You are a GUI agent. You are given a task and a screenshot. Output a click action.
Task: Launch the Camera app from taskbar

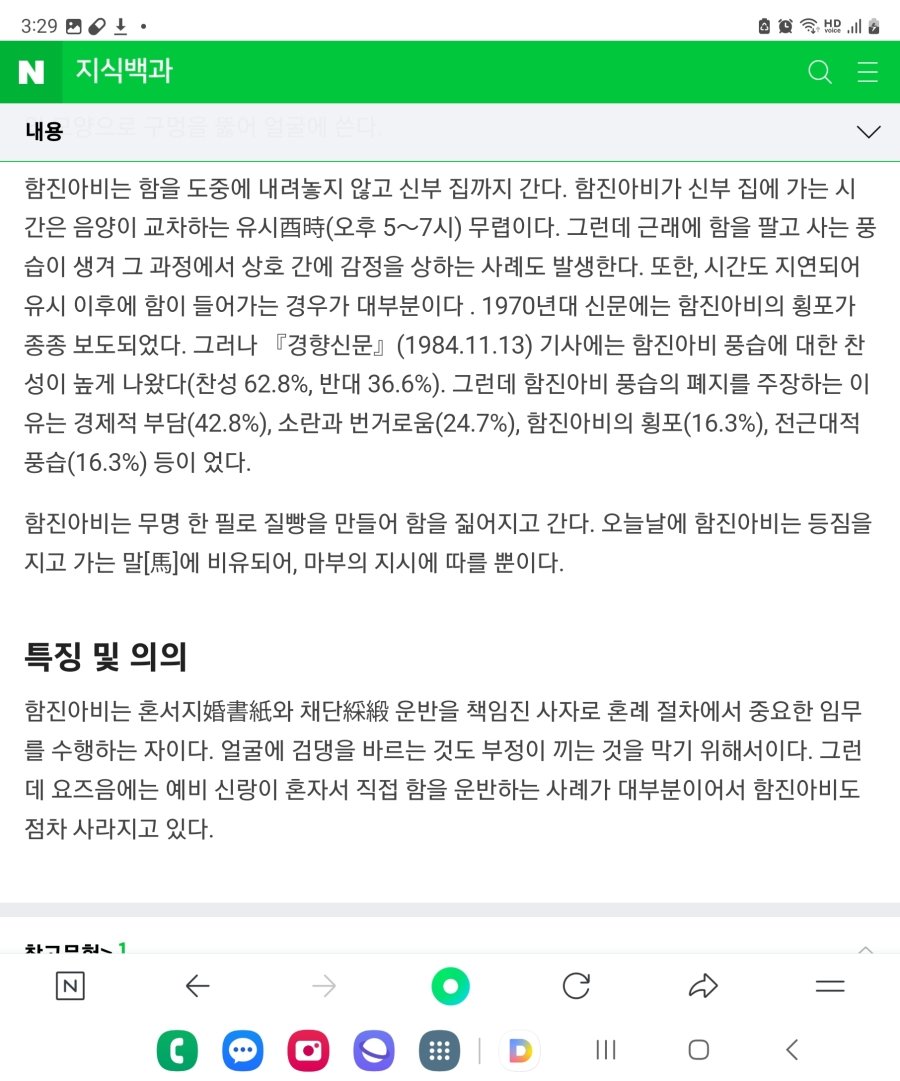click(x=308, y=1050)
